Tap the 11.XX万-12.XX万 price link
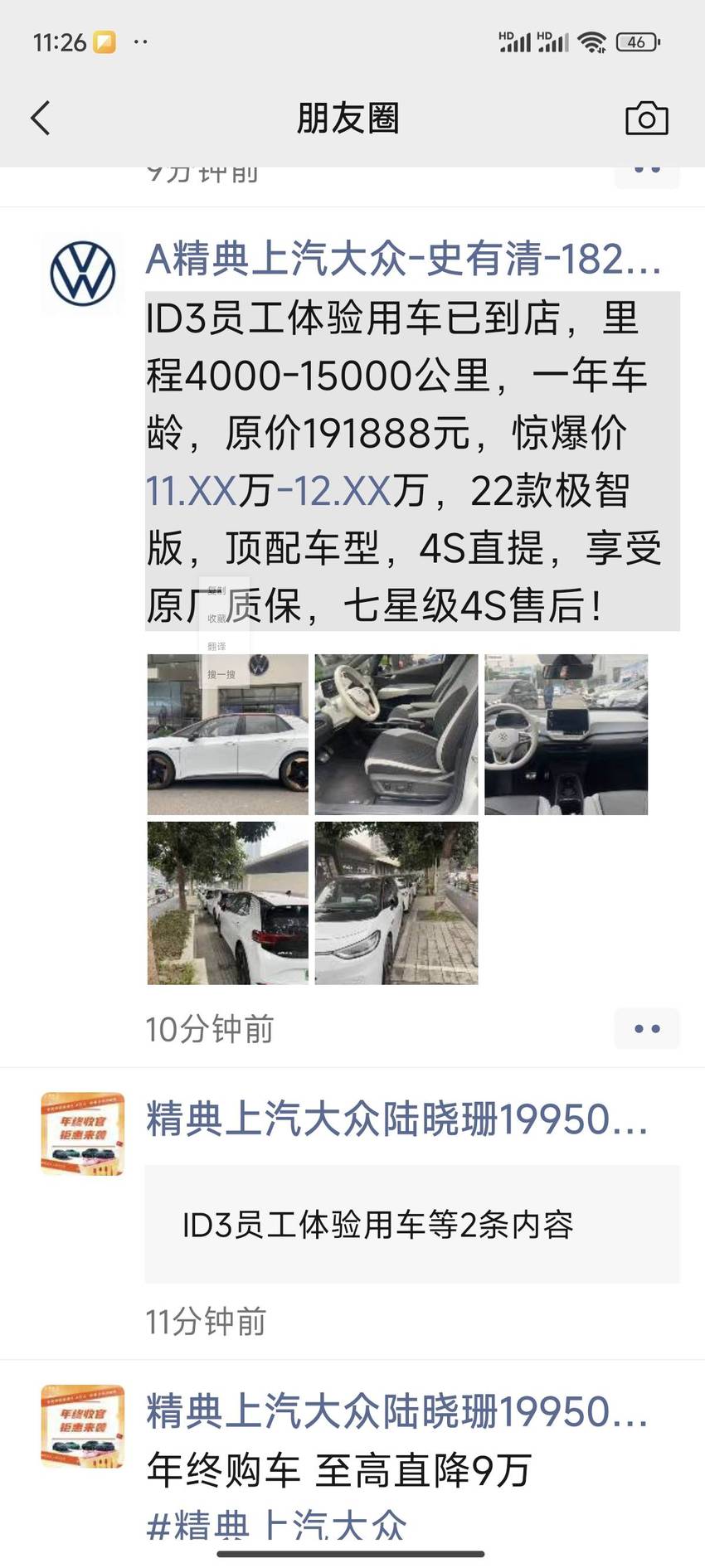The width and height of the screenshot is (705, 1568). coord(268,491)
